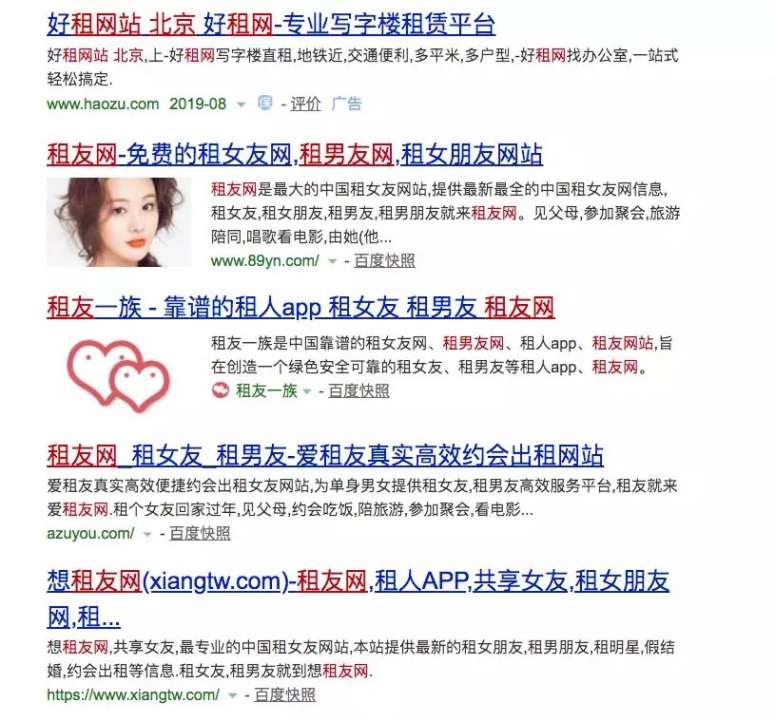This screenshot has width=775, height=722.
Task: View 百度快照 next to 租友一族 source
Action: 359,391
